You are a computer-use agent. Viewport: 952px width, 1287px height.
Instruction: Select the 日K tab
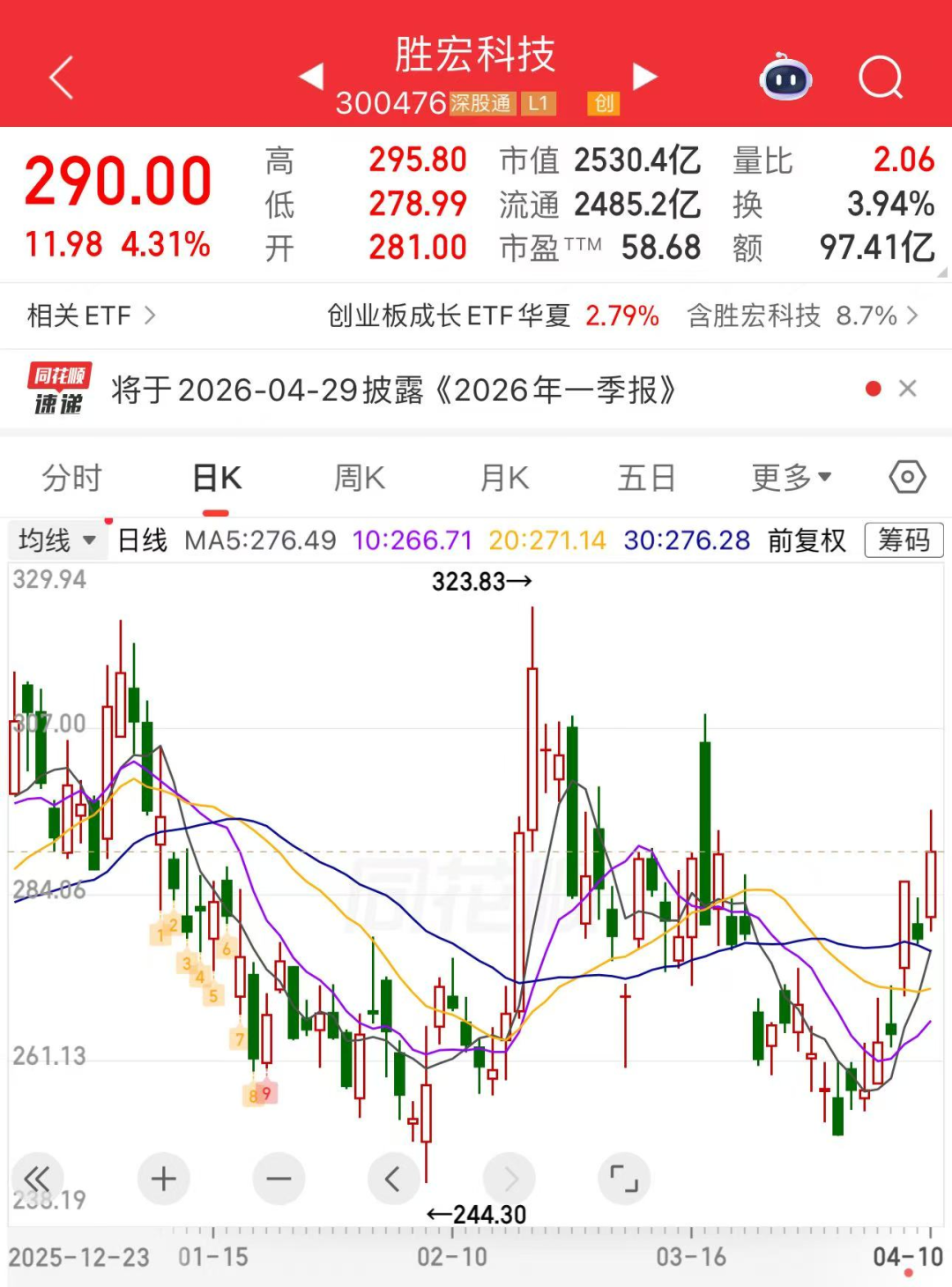click(217, 479)
